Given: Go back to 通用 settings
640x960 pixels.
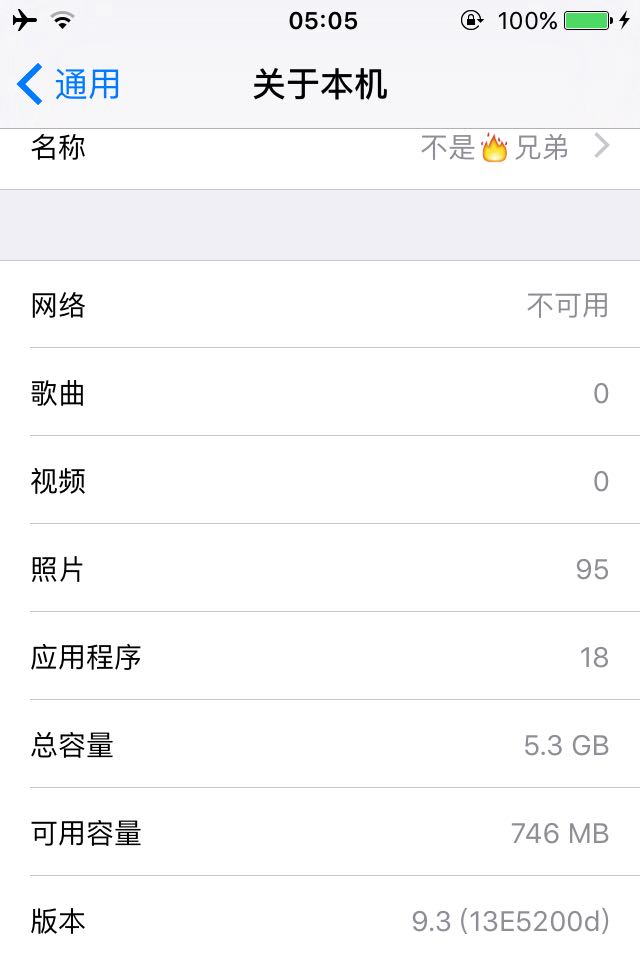Looking at the screenshot, I should [68, 85].
